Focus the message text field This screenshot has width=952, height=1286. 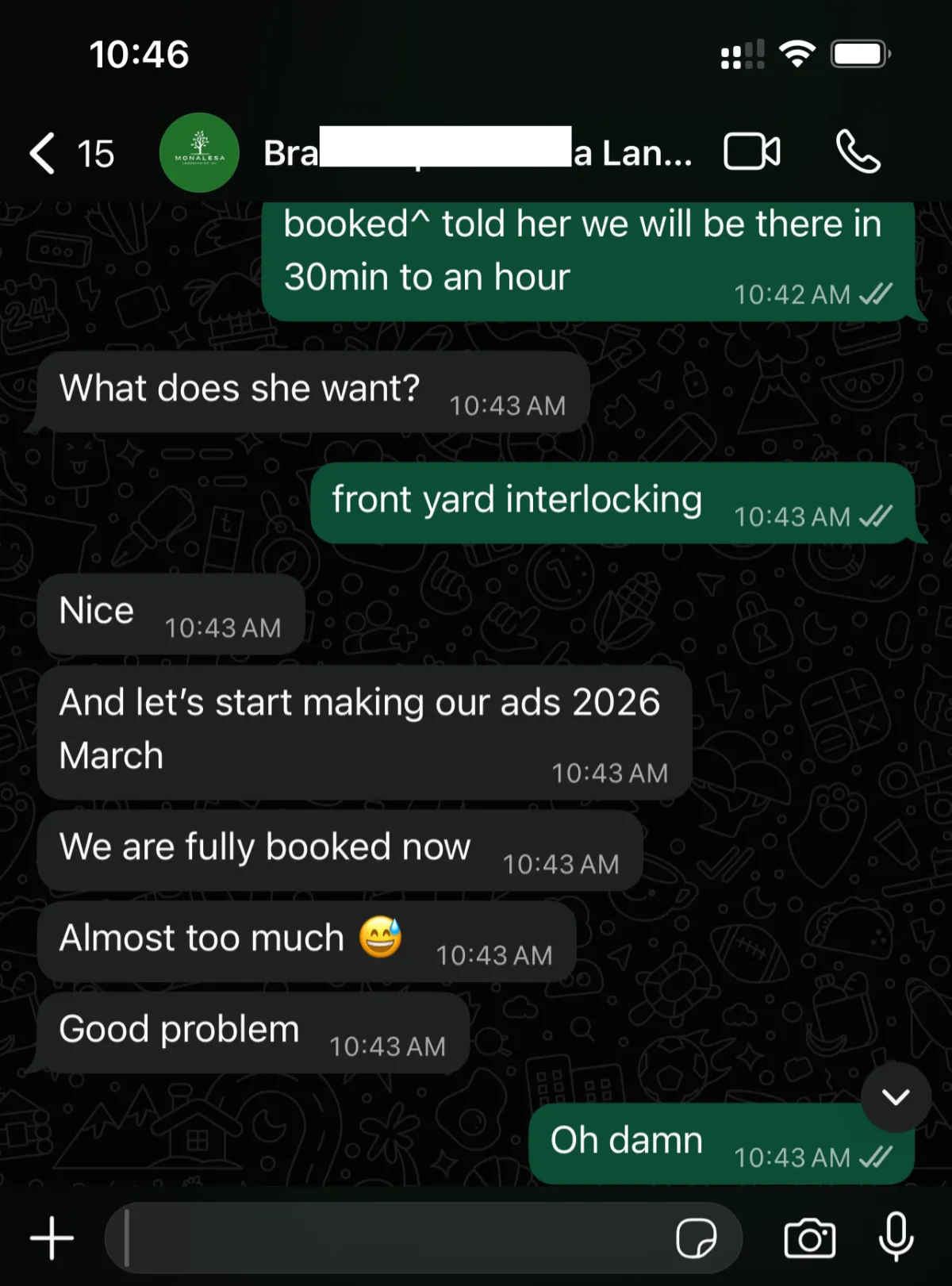389,1238
